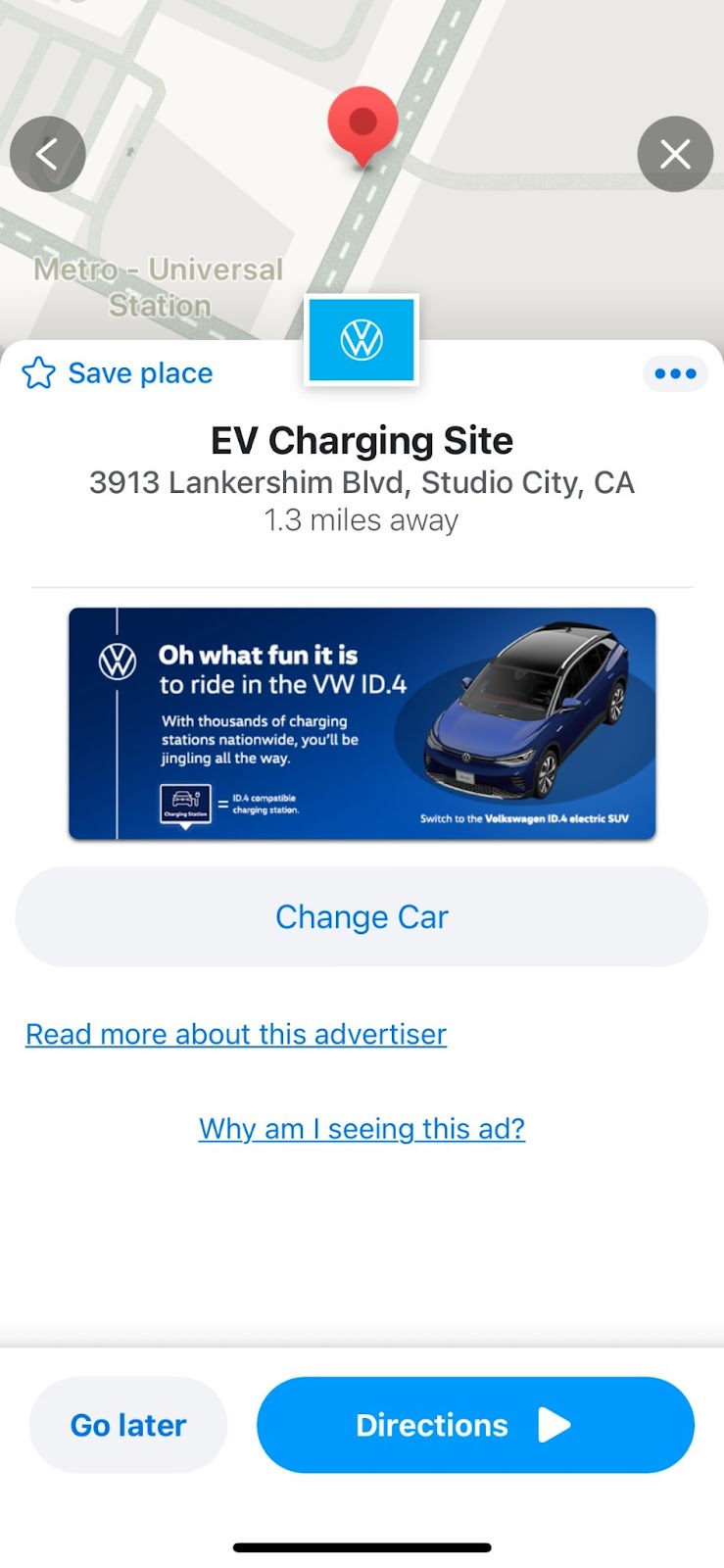Viewport: 724px width, 1568px height.
Task: Click the VW roundel logo inside the ad
Action: 119,662
